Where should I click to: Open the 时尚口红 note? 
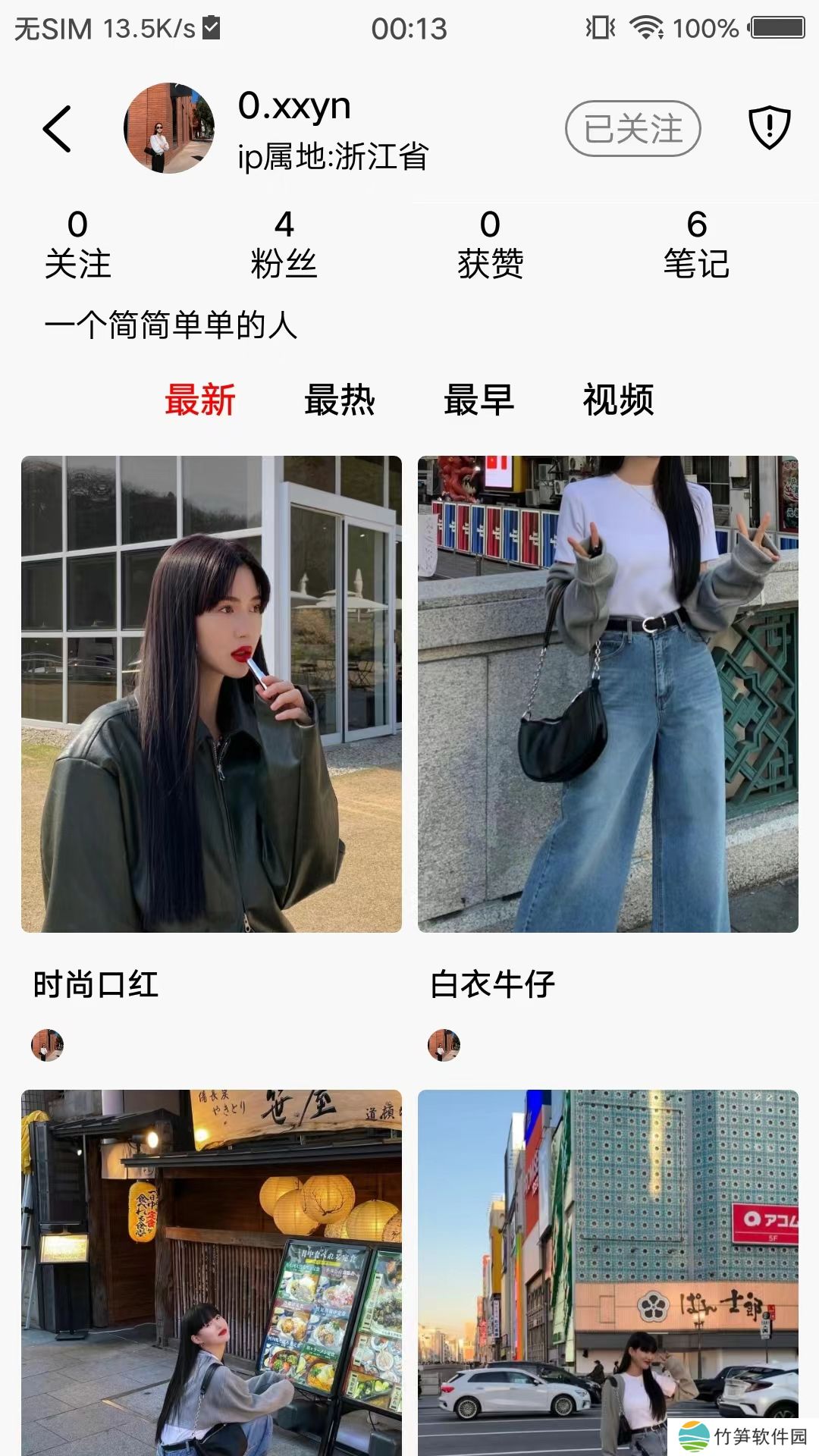point(212,694)
